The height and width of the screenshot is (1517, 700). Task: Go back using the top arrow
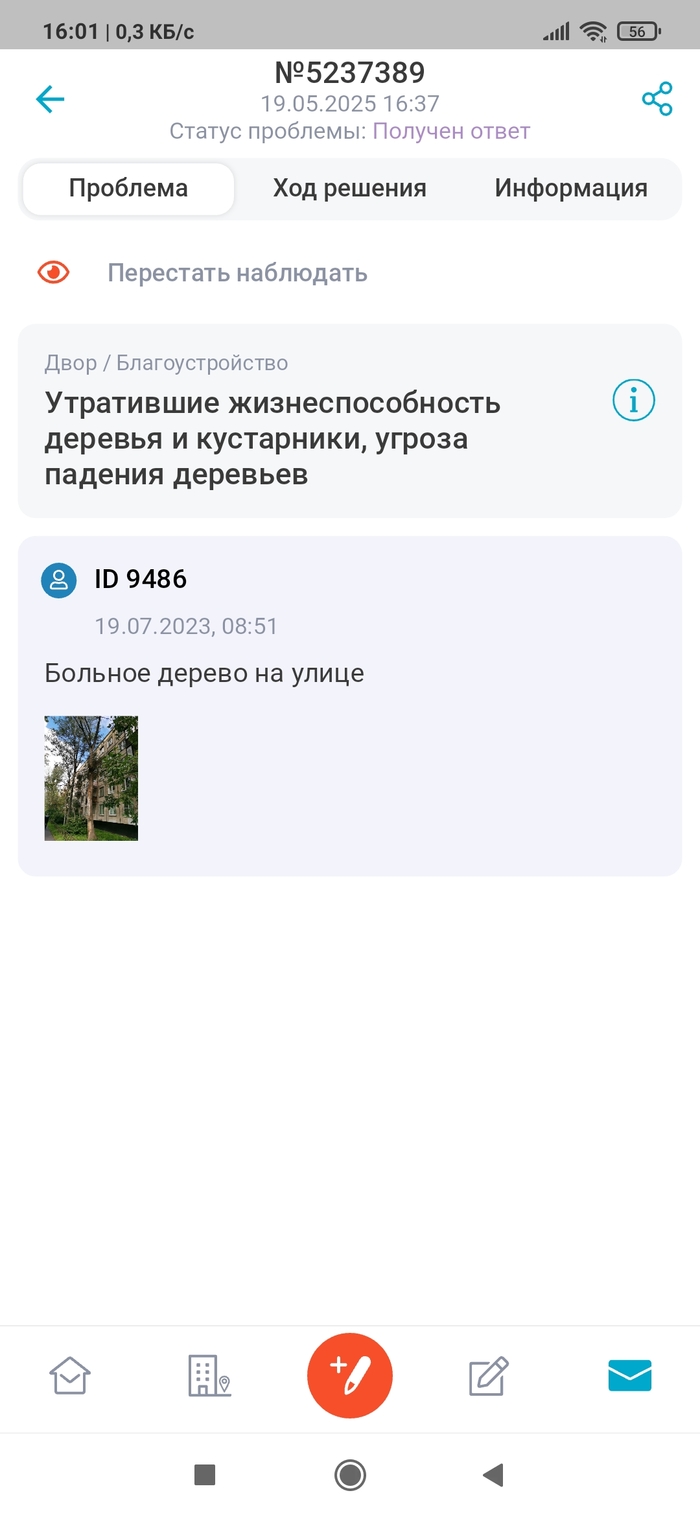coord(50,99)
